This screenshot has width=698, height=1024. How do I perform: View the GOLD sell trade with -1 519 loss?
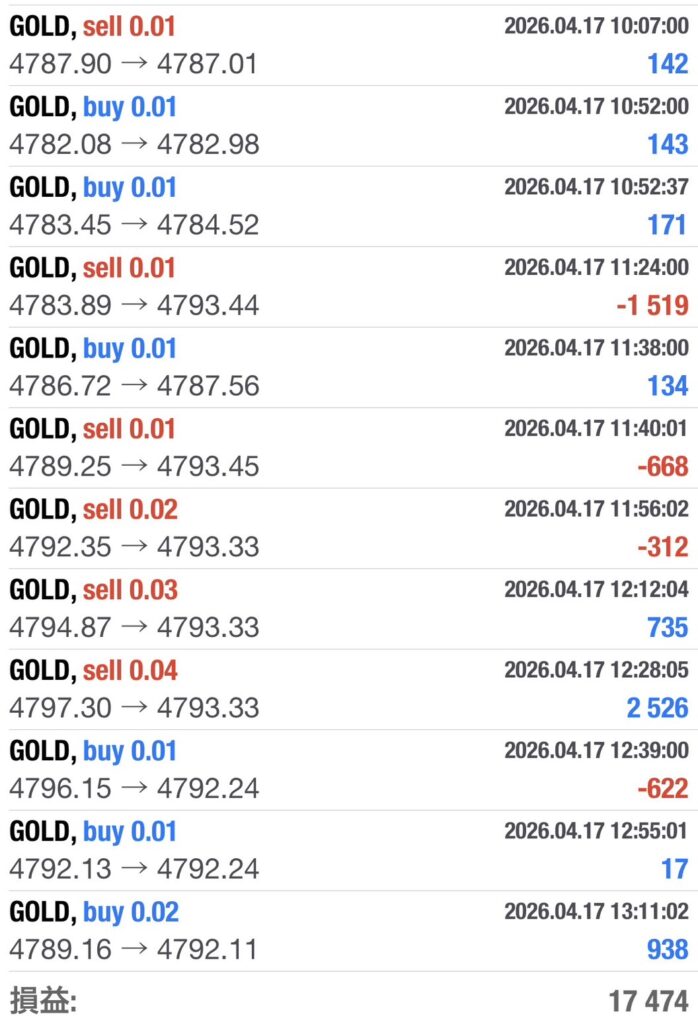pyautogui.click(x=349, y=287)
